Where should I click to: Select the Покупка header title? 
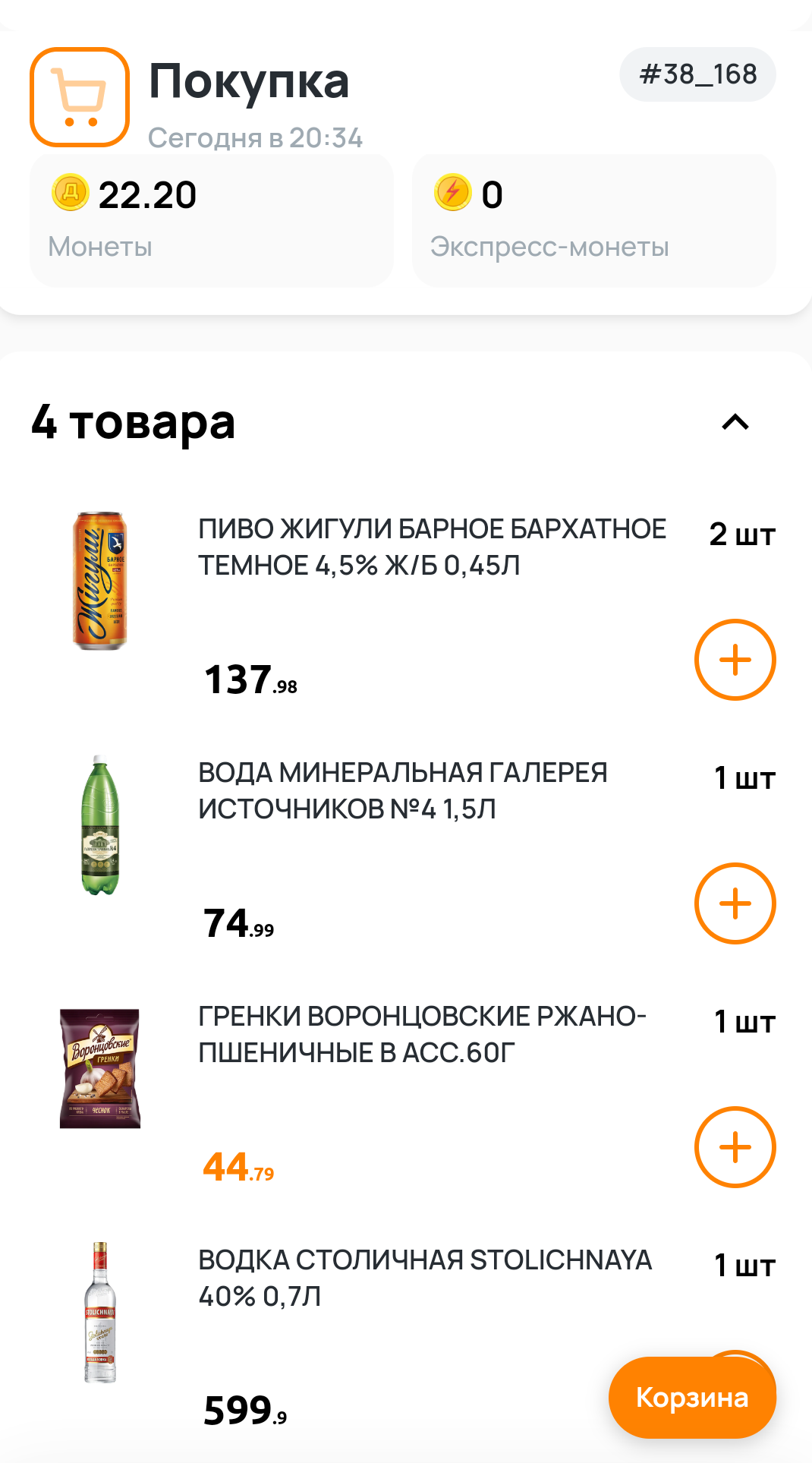click(x=250, y=82)
